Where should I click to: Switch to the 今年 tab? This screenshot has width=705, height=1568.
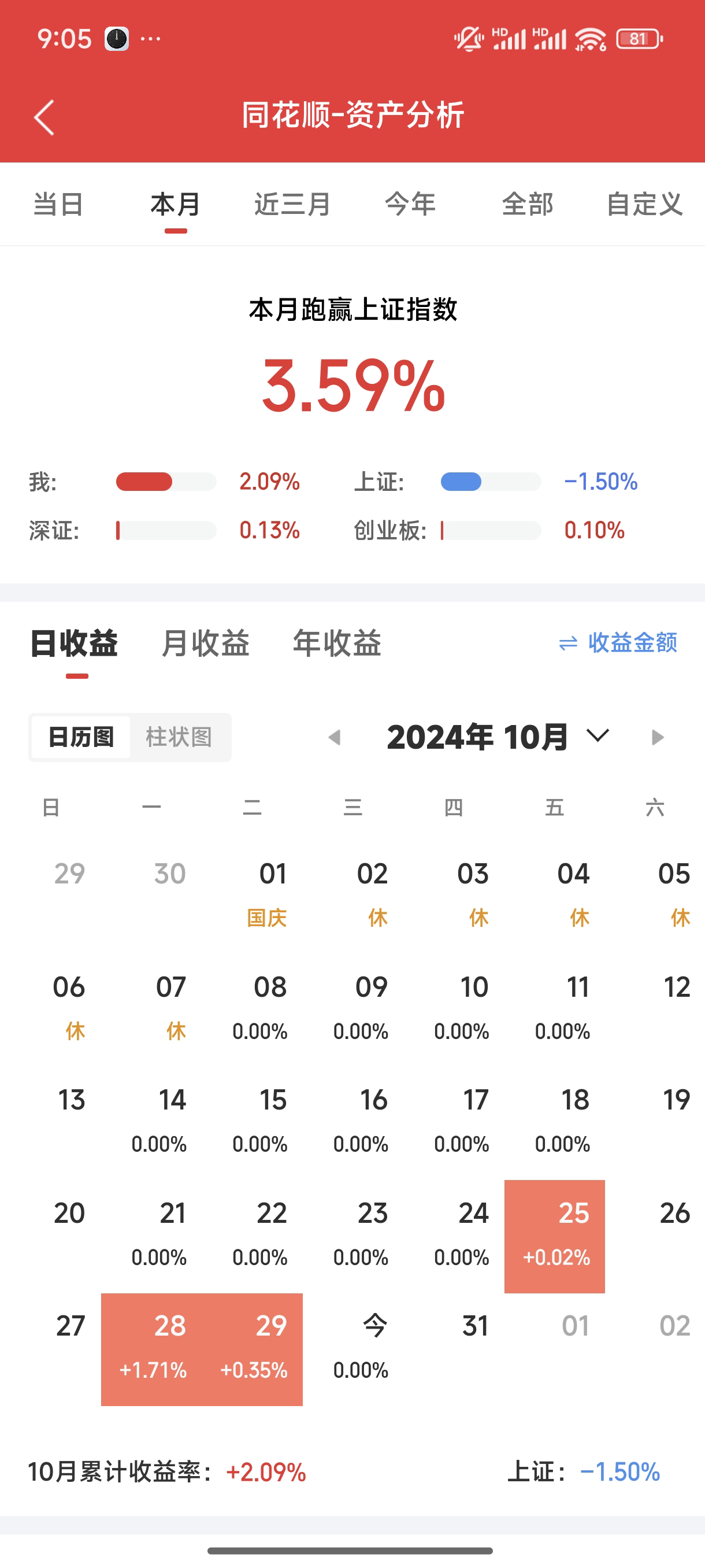click(x=410, y=204)
